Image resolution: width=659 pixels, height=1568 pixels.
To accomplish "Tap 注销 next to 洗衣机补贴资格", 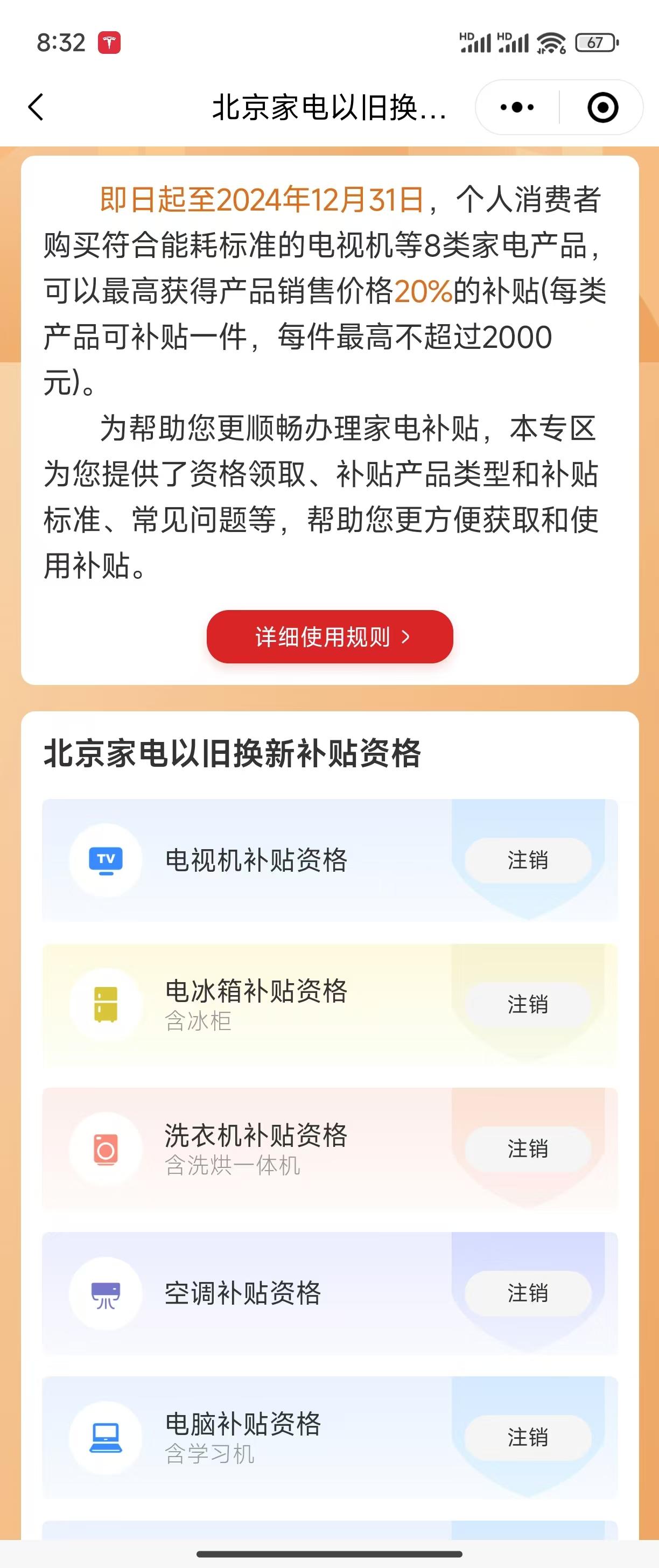I will point(528,1149).
